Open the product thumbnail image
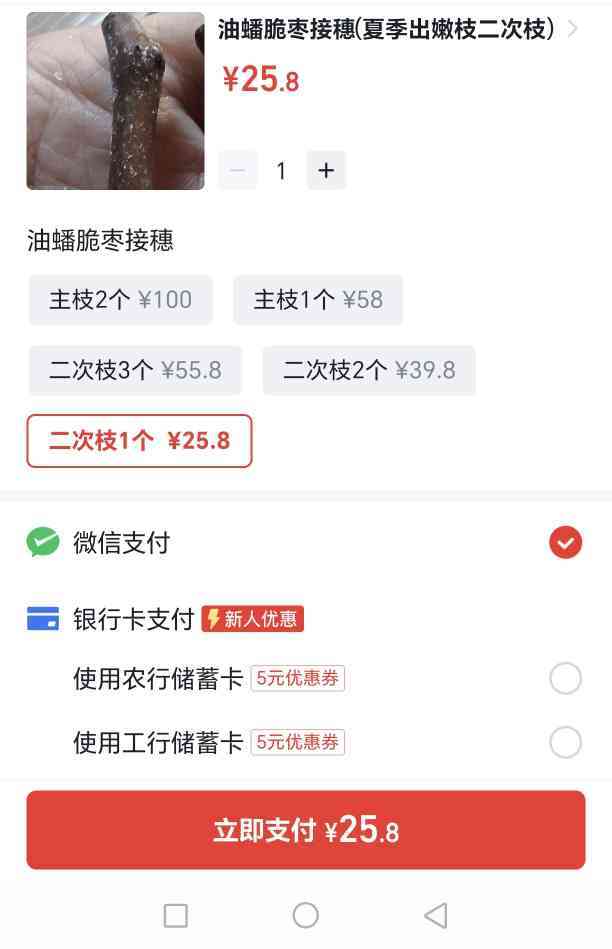The height and width of the screenshot is (949, 612). pyautogui.click(x=115, y=101)
